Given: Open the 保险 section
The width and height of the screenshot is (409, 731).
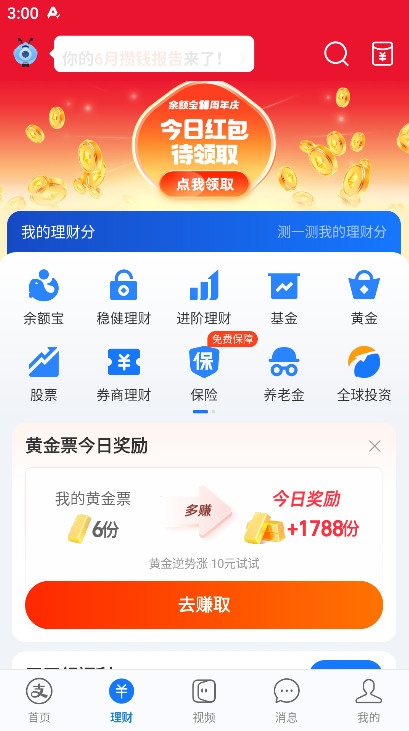Looking at the screenshot, I should [204, 374].
